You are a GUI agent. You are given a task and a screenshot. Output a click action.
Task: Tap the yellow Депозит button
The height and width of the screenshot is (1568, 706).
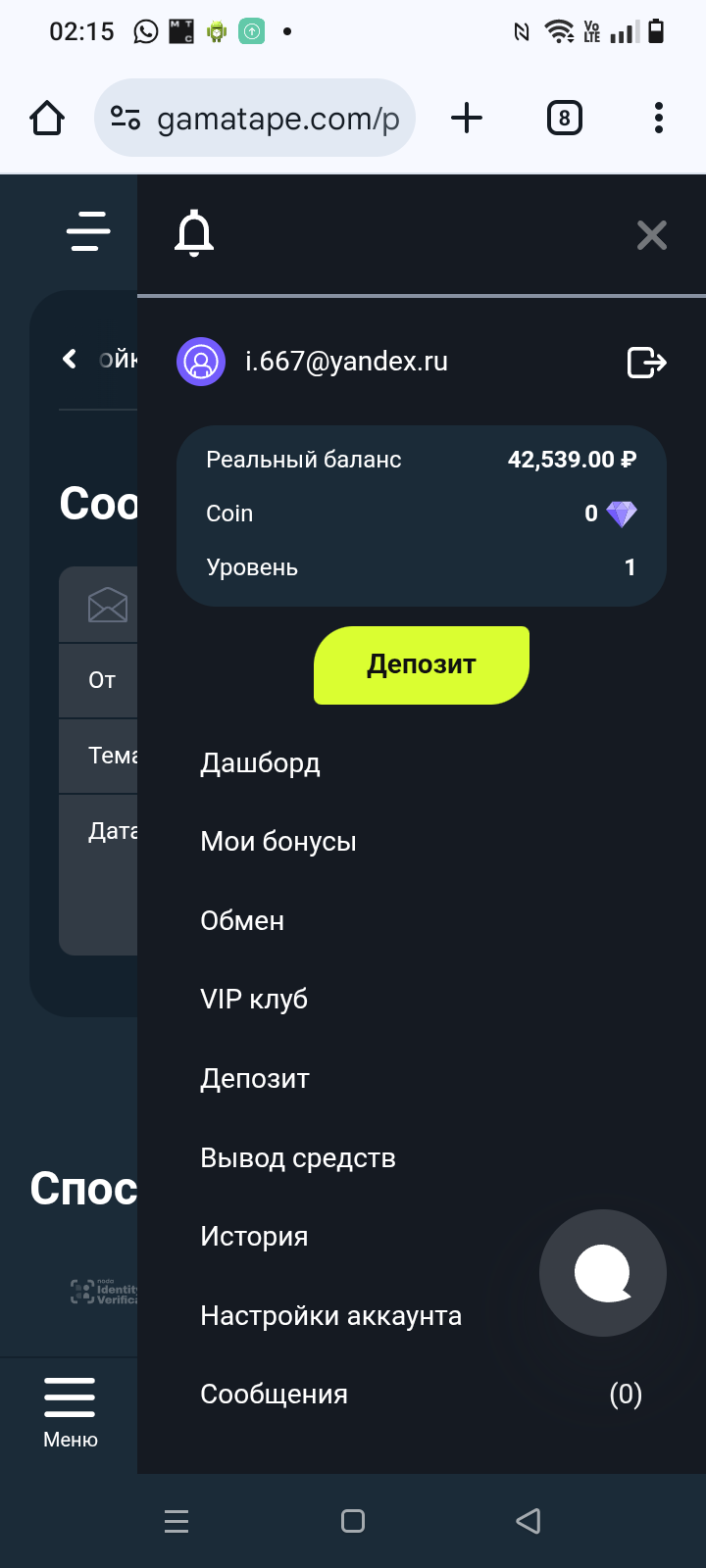tap(422, 664)
